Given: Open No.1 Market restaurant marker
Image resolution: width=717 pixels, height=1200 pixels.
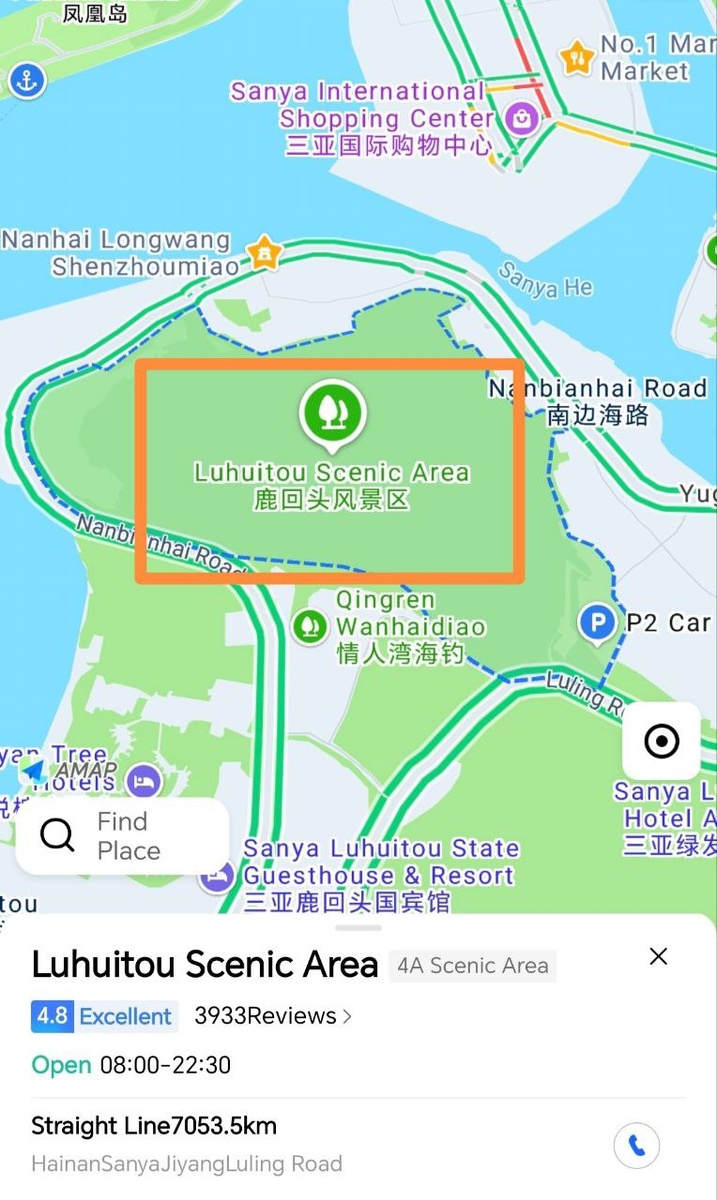Looking at the screenshot, I should (x=577, y=57).
